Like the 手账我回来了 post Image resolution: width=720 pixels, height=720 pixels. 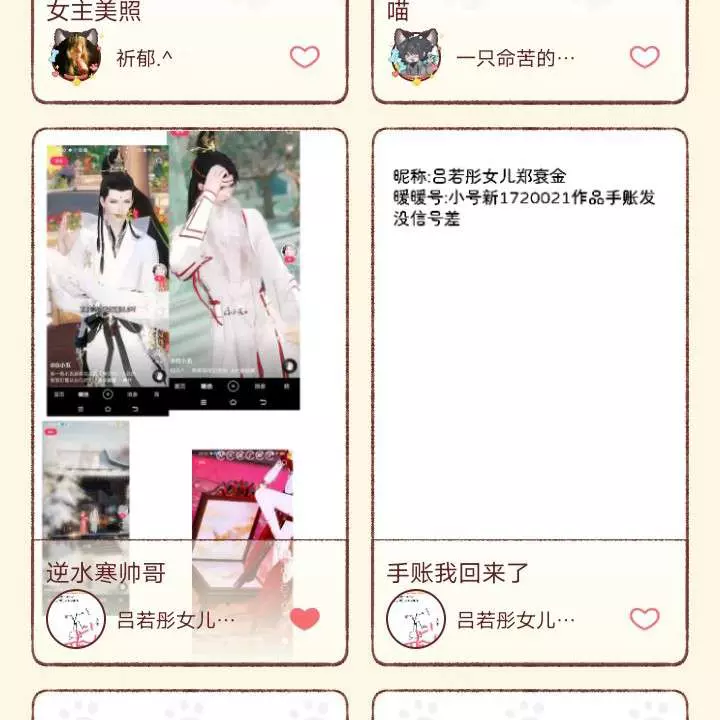(x=645, y=619)
